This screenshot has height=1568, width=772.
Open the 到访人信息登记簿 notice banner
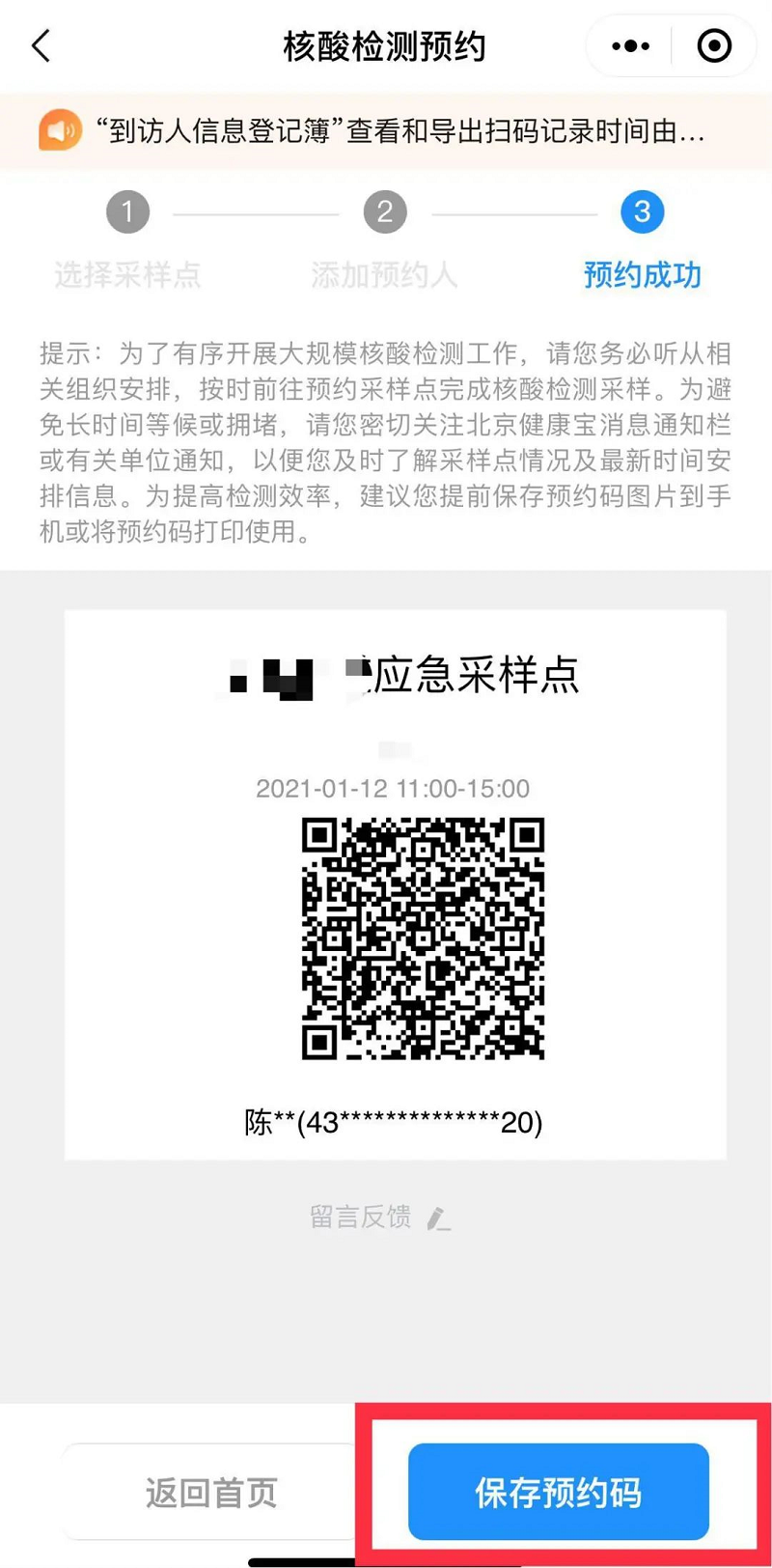[386, 130]
